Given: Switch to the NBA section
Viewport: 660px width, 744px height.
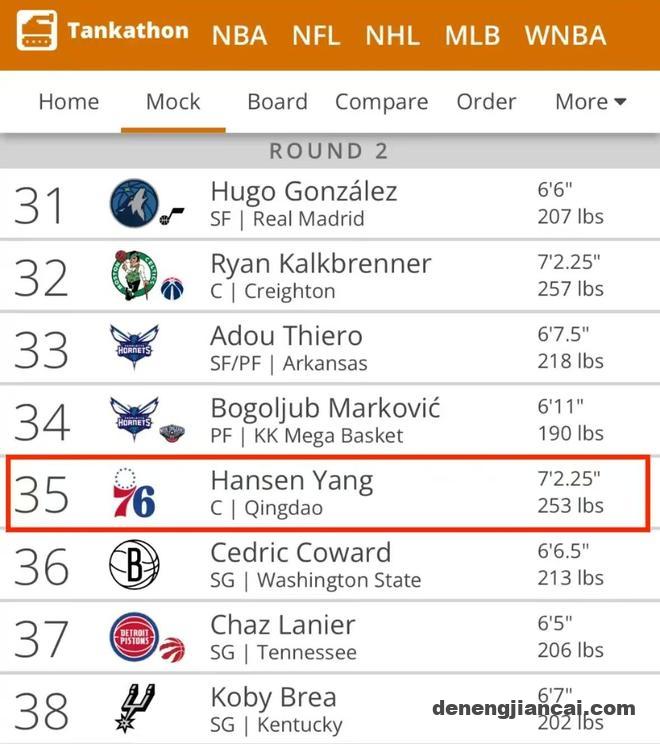Looking at the screenshot, I should (239, 36).
